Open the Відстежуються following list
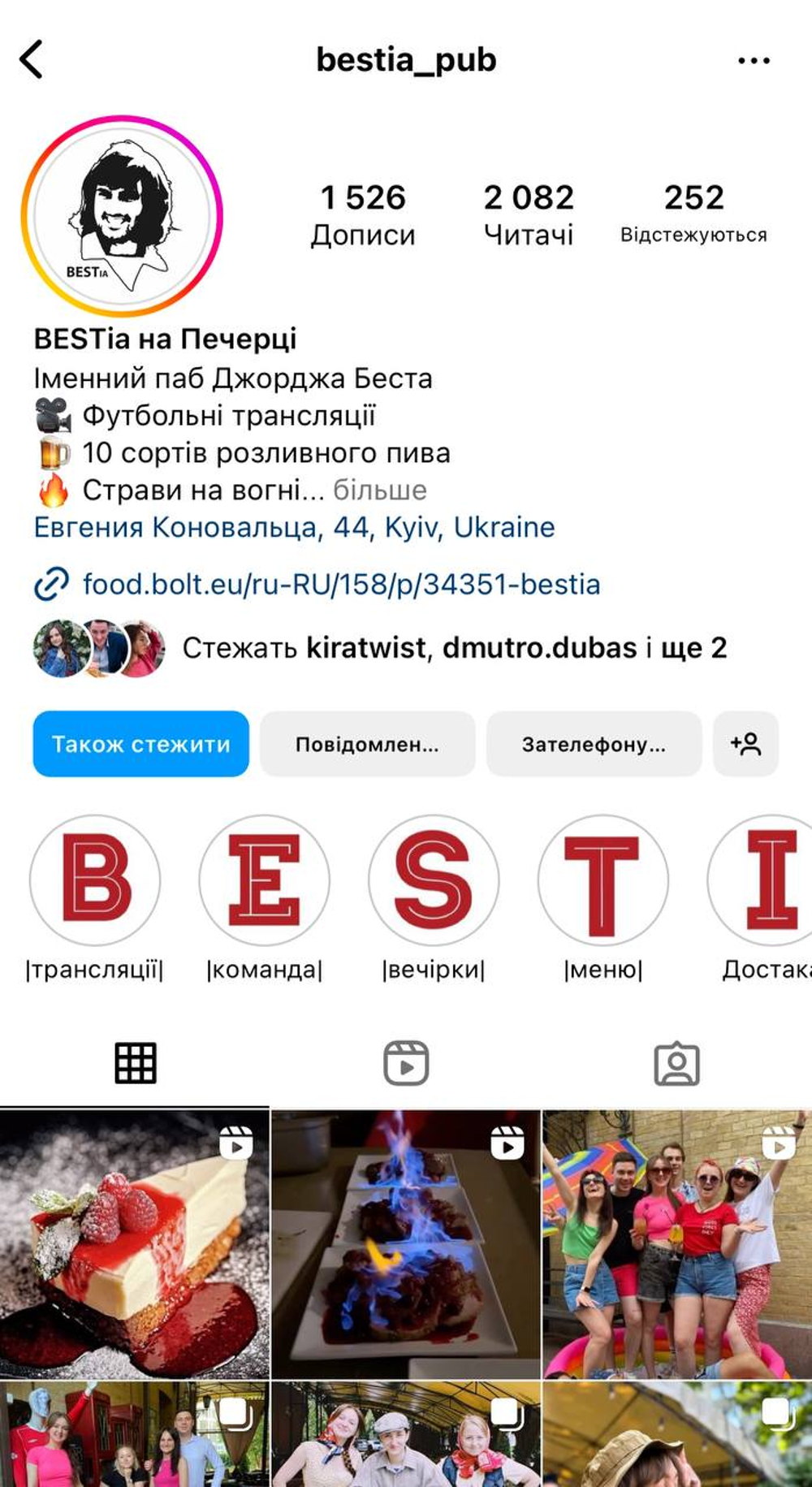Image resolution: width=812 pixels, height=1487 pixels. point(693,214)
